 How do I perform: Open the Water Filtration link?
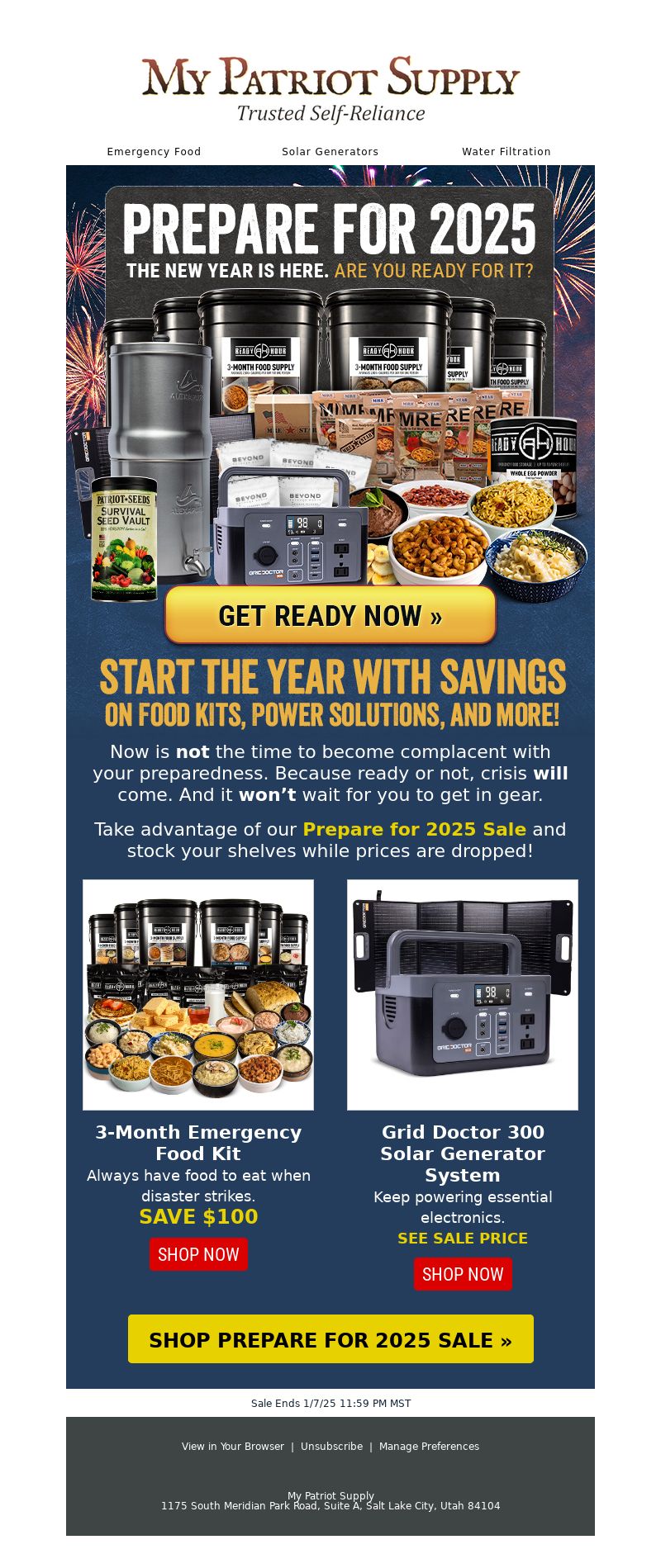coord(506,152)
